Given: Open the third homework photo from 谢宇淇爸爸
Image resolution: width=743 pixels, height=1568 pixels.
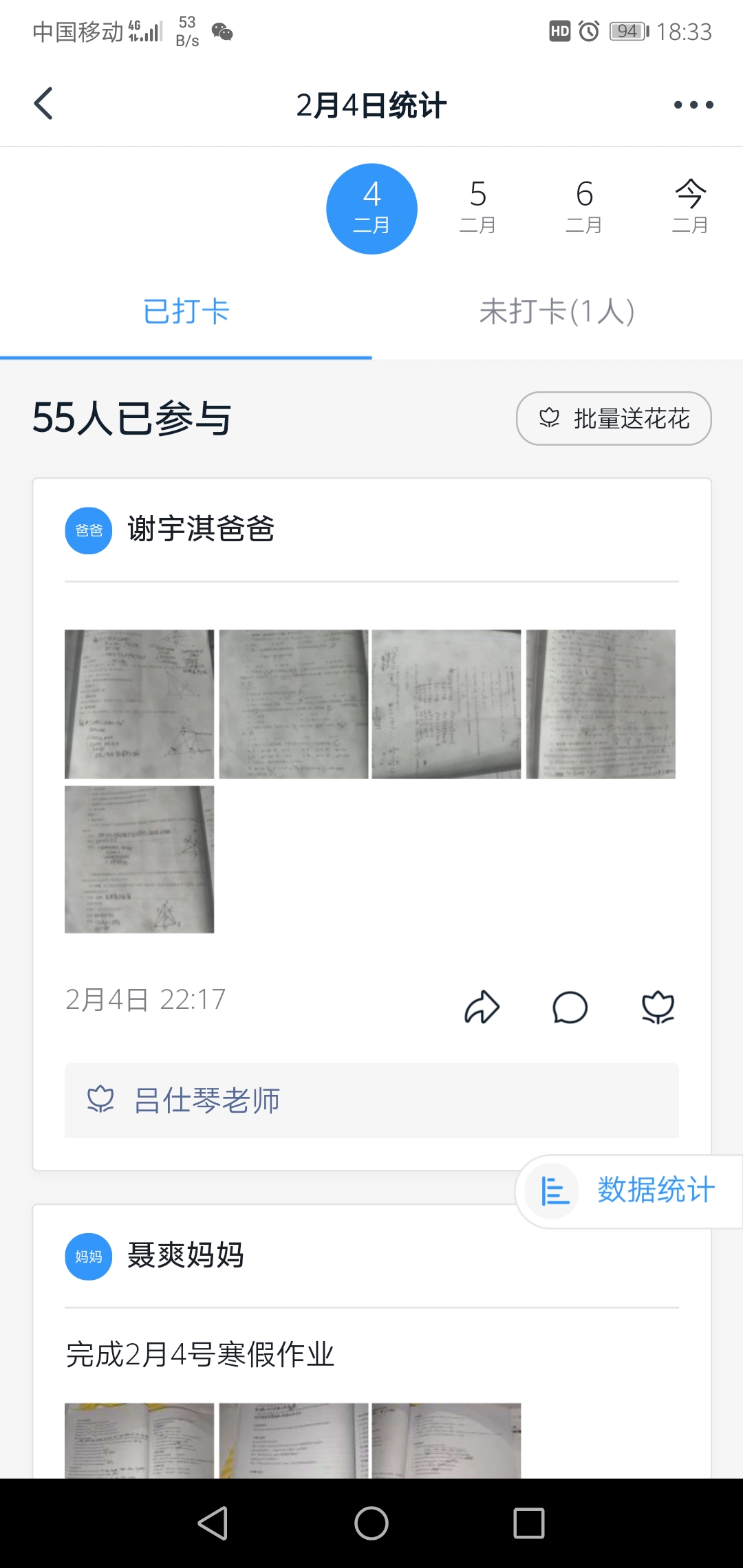Looking at the screenshot, I should pos(446,704).
